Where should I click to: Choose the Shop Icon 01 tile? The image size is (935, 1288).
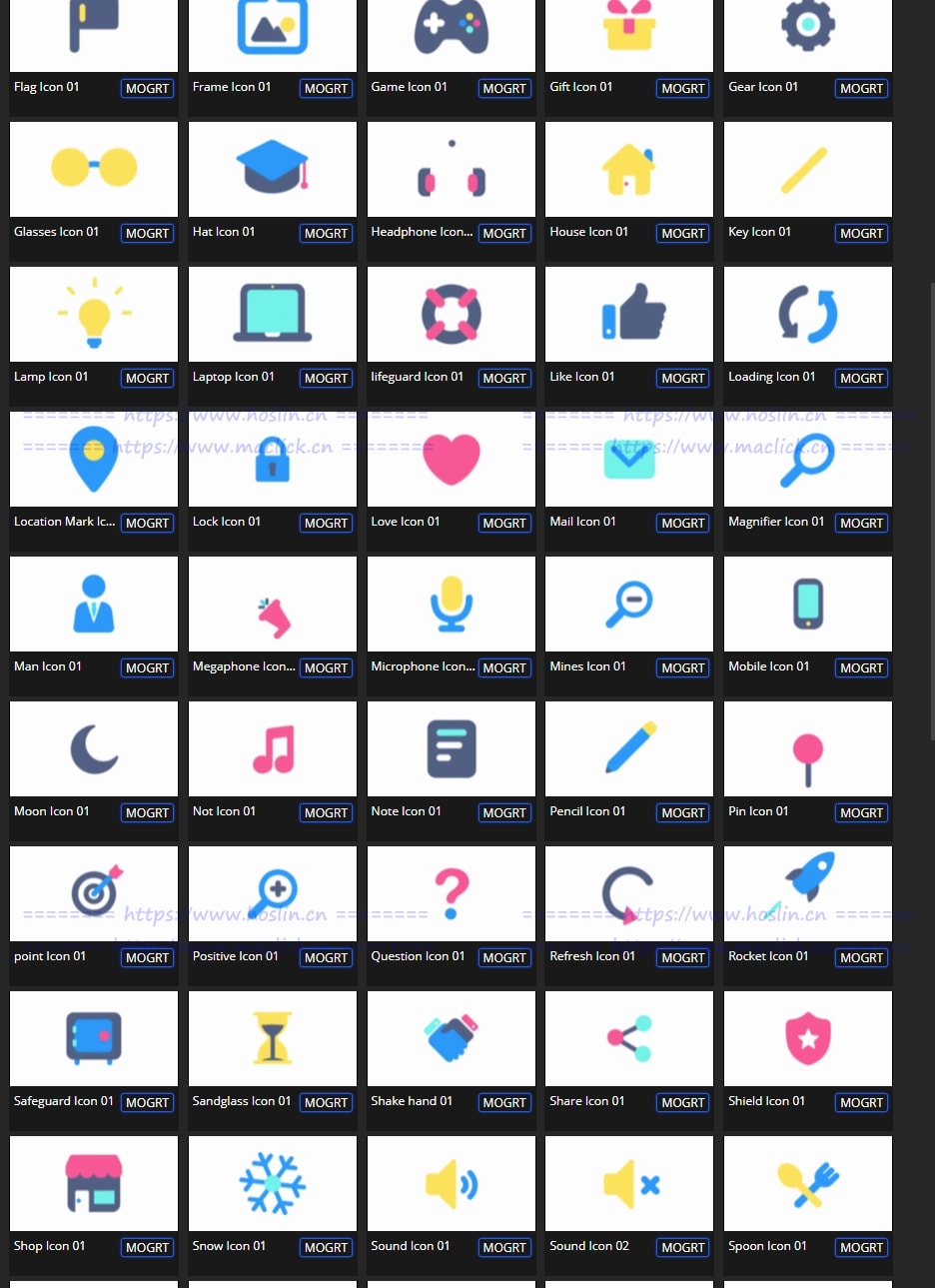click(94, 1183)
